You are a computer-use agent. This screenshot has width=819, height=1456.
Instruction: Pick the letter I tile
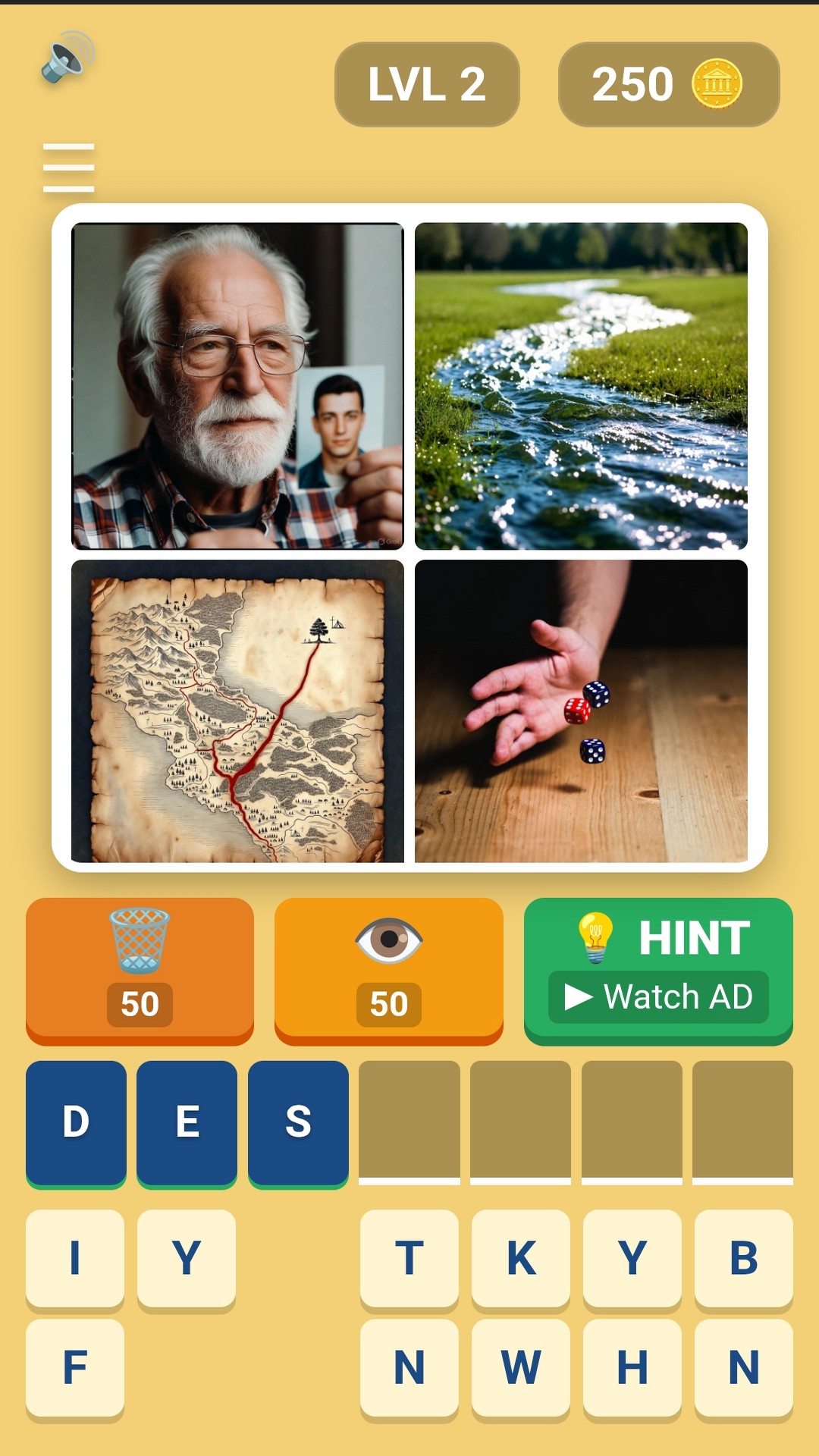(x=75, y=1258)
